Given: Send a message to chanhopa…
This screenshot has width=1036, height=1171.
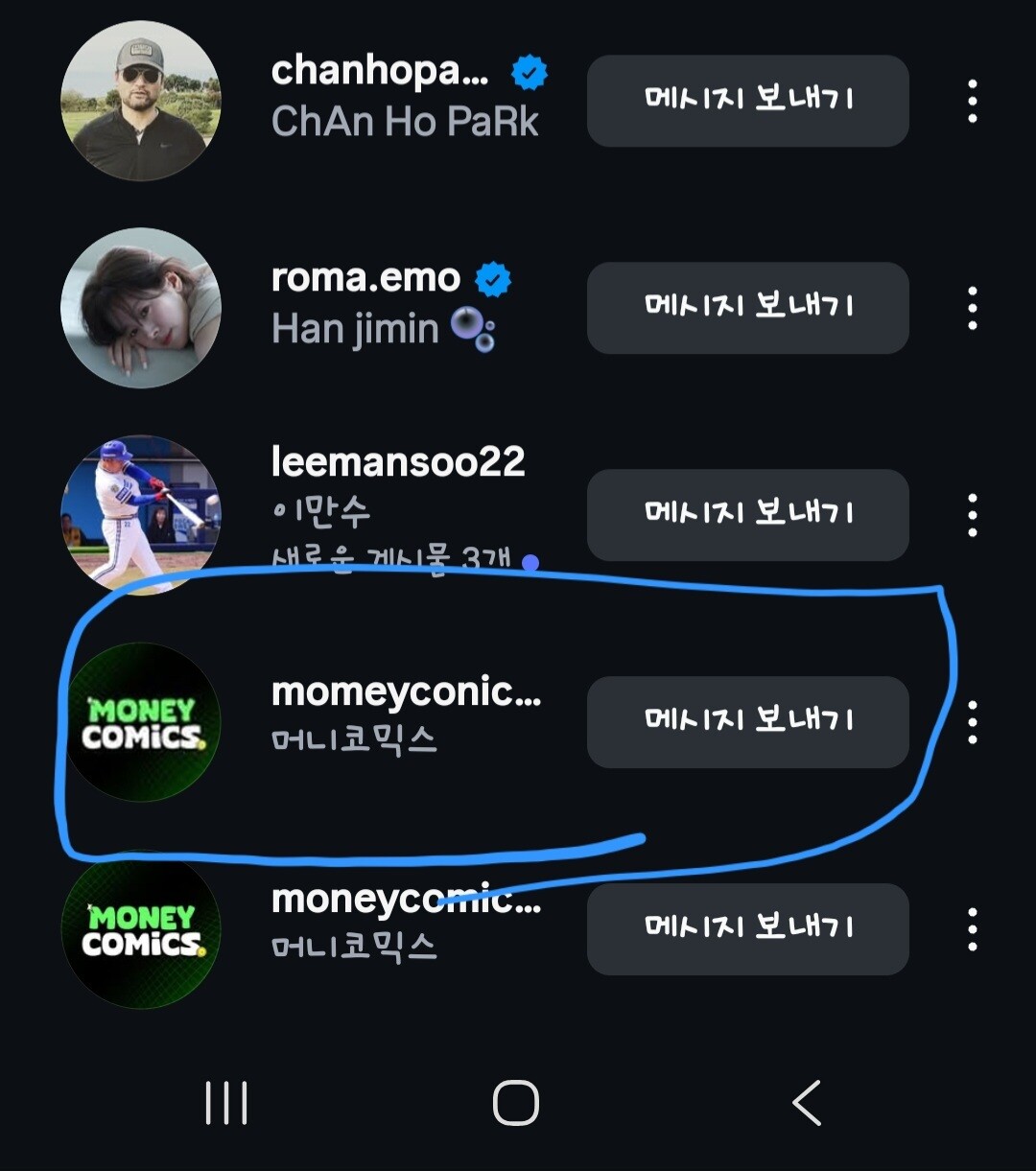Looking at the screenshot, I should click(748, 101).
